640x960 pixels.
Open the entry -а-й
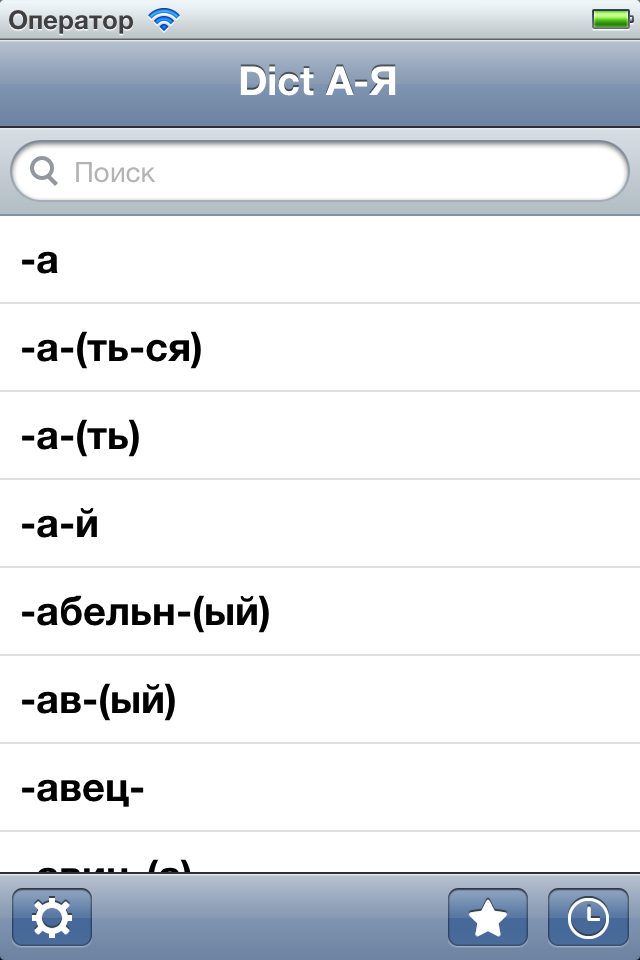tap(320, 524)
